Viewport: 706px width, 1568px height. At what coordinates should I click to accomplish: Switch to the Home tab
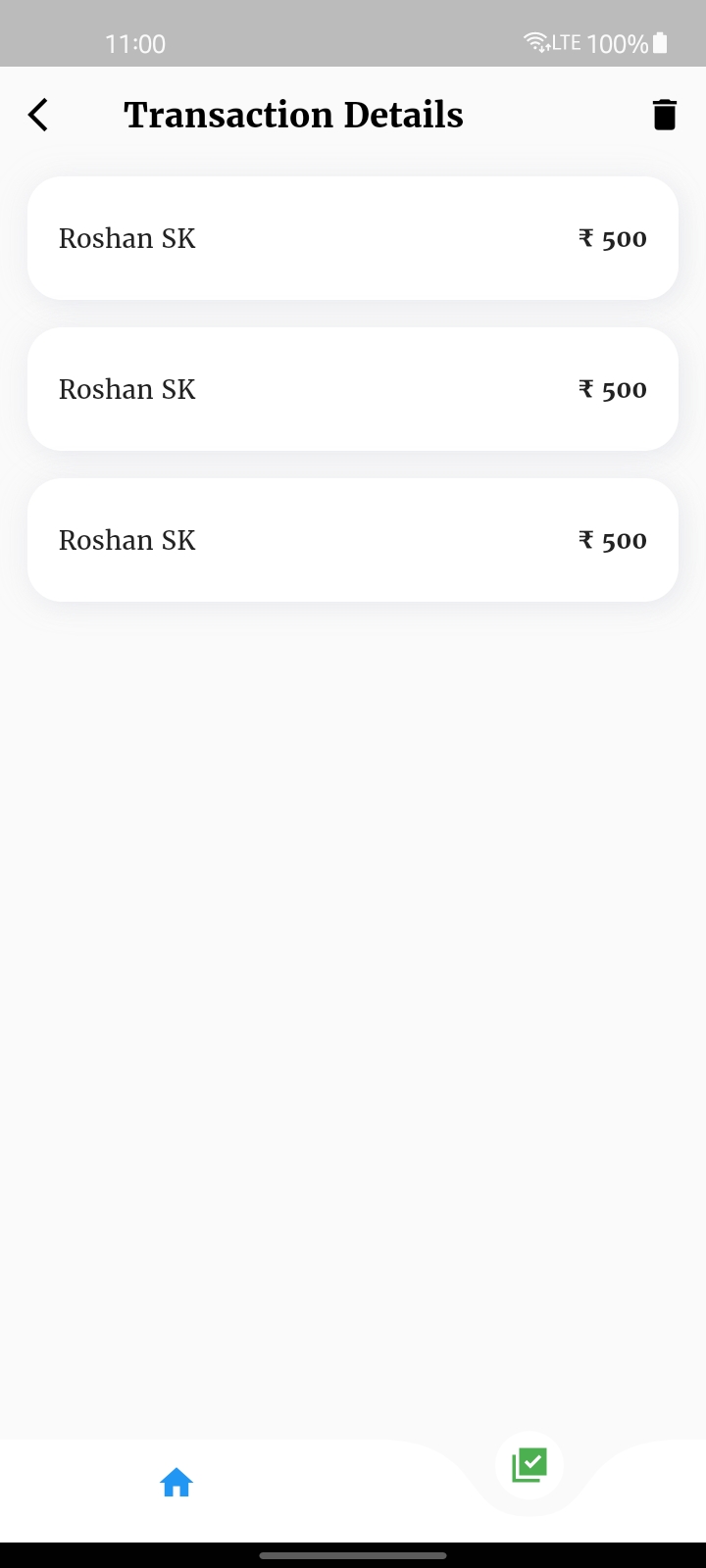point(176,1483)
